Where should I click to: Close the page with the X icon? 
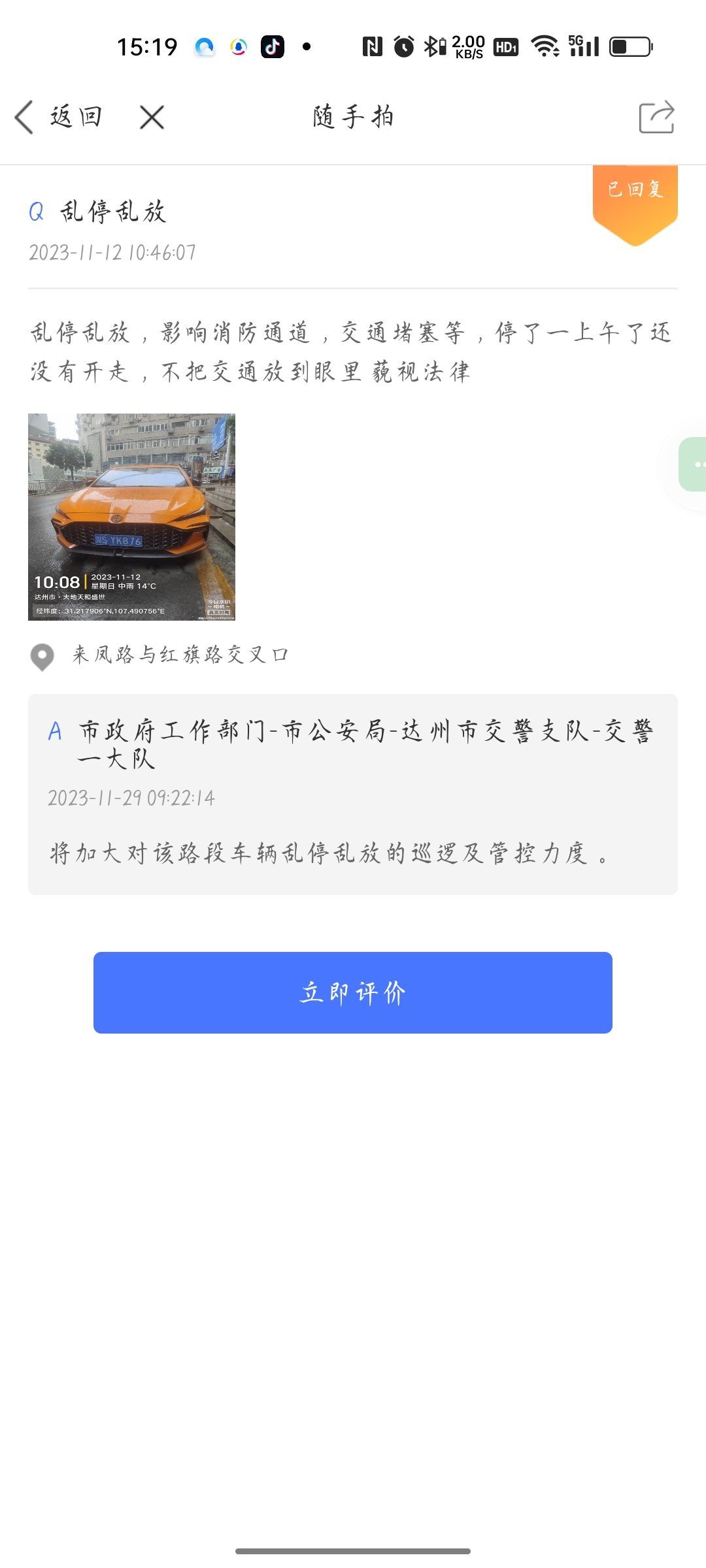[x=152, y=118]
